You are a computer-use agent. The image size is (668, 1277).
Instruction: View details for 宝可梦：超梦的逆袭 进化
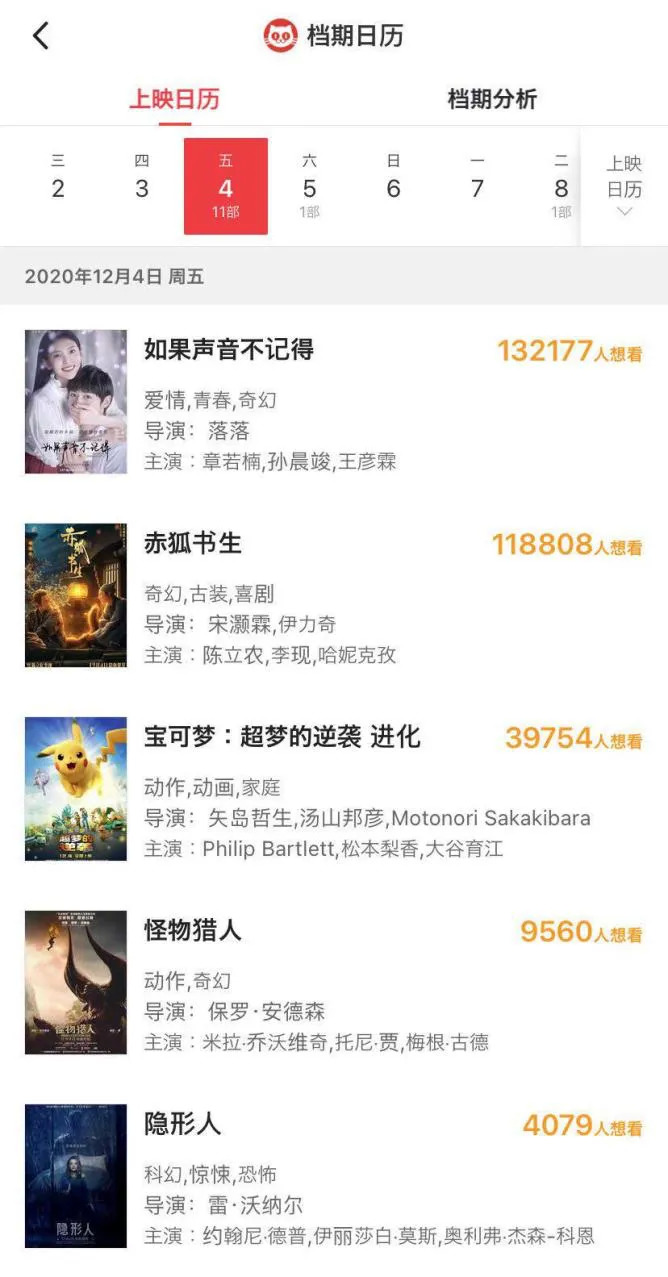click(282, 738)
